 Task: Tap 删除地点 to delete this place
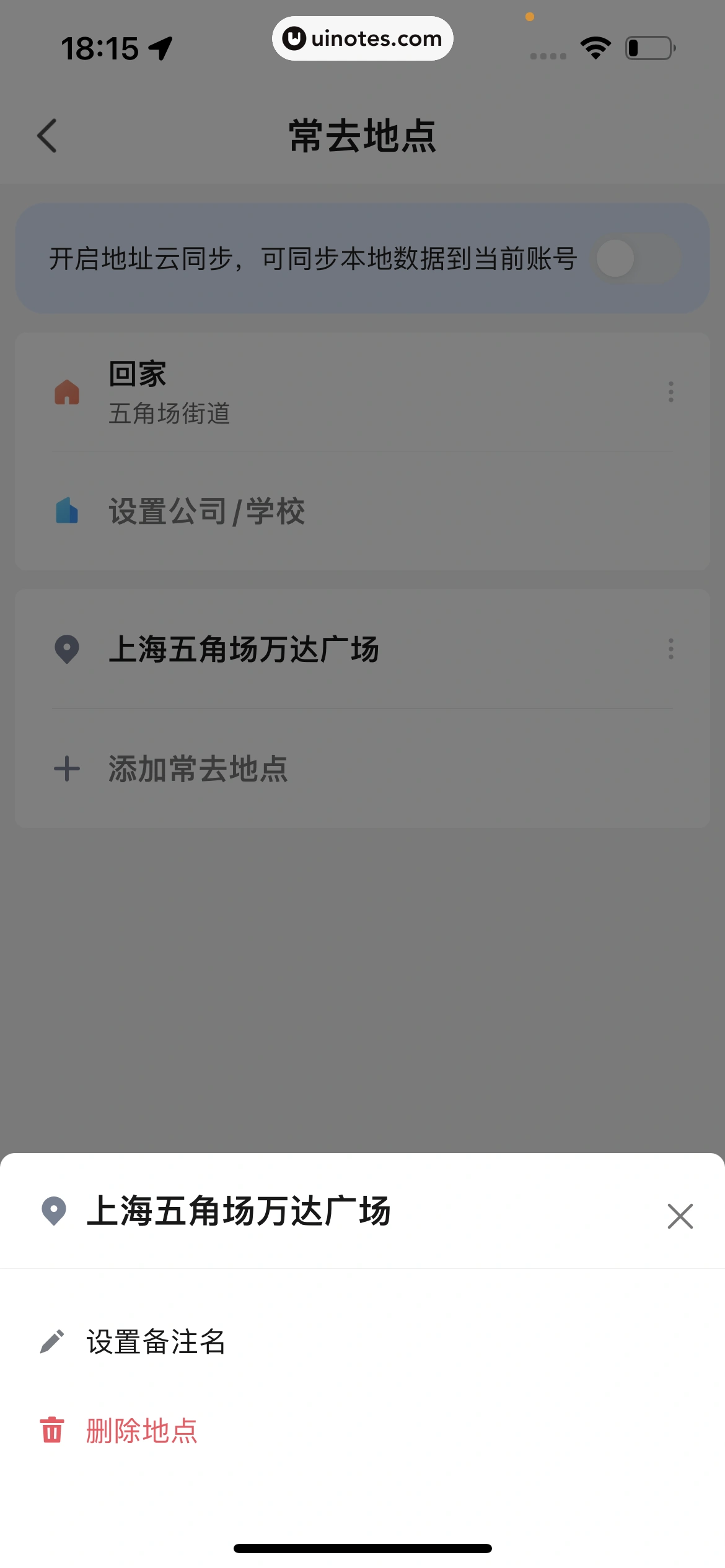[x=141, y=1431]
